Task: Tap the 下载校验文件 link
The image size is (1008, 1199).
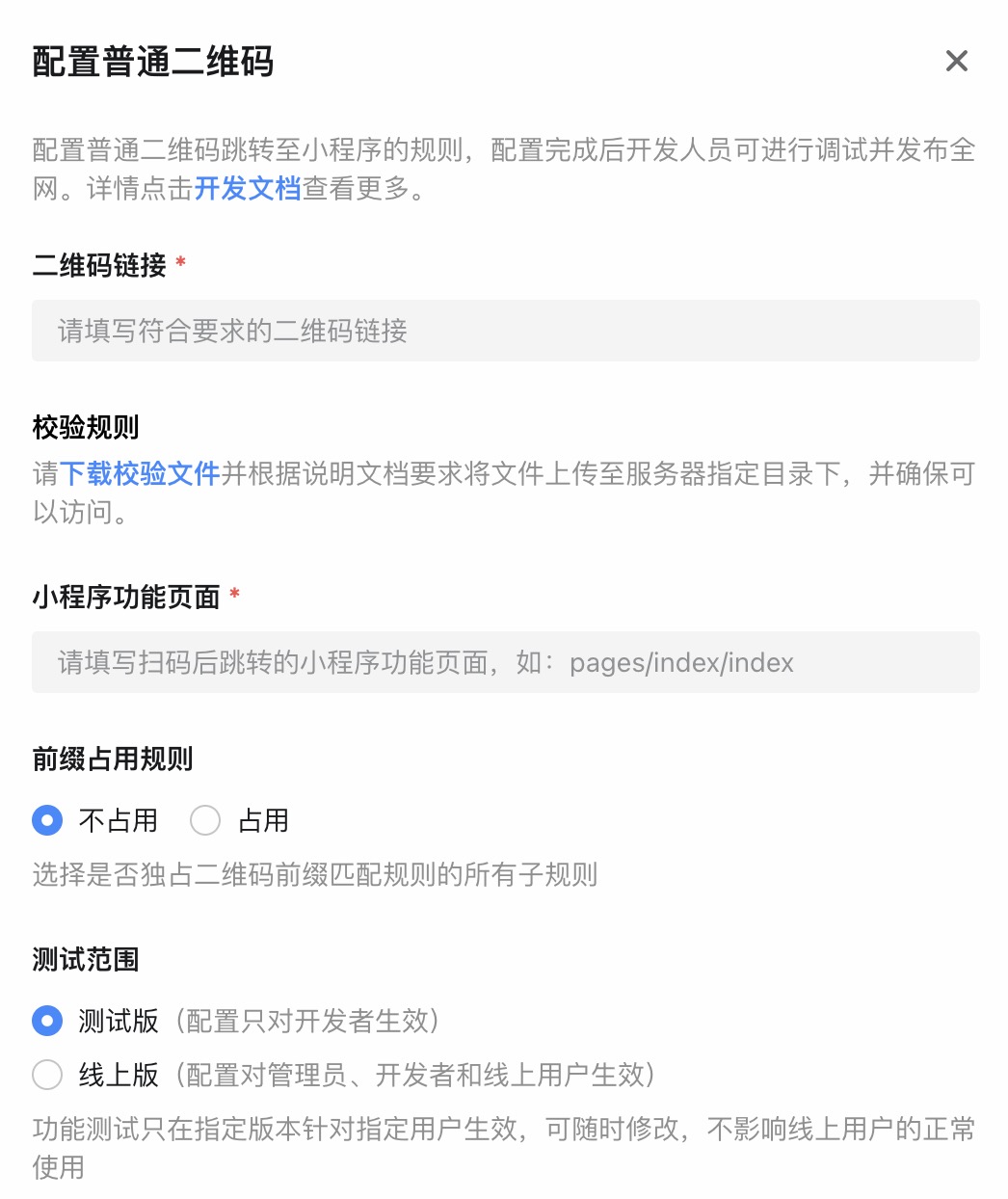Action: [x=141, y=474]
